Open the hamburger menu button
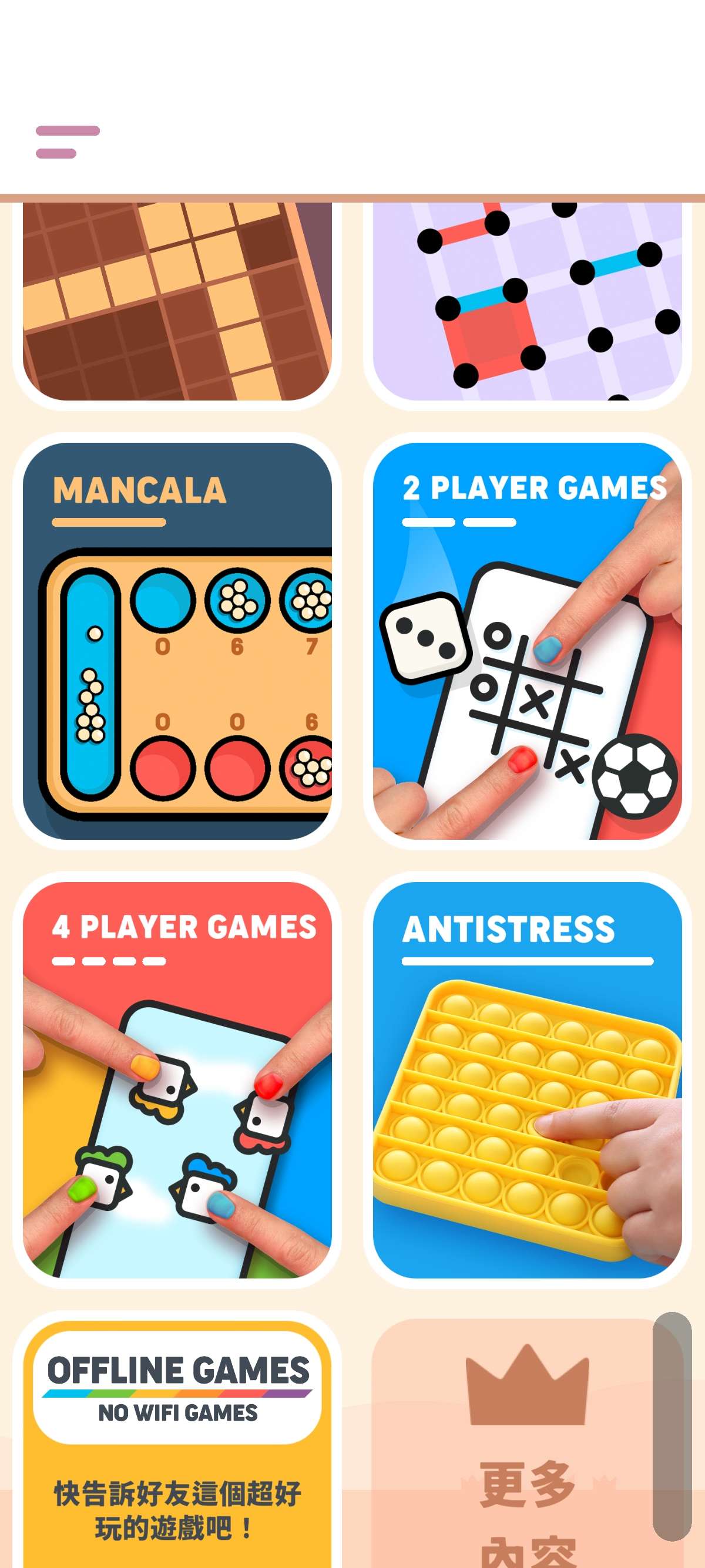This screenshot has width=705, height=1568. [x=68, y=142]
